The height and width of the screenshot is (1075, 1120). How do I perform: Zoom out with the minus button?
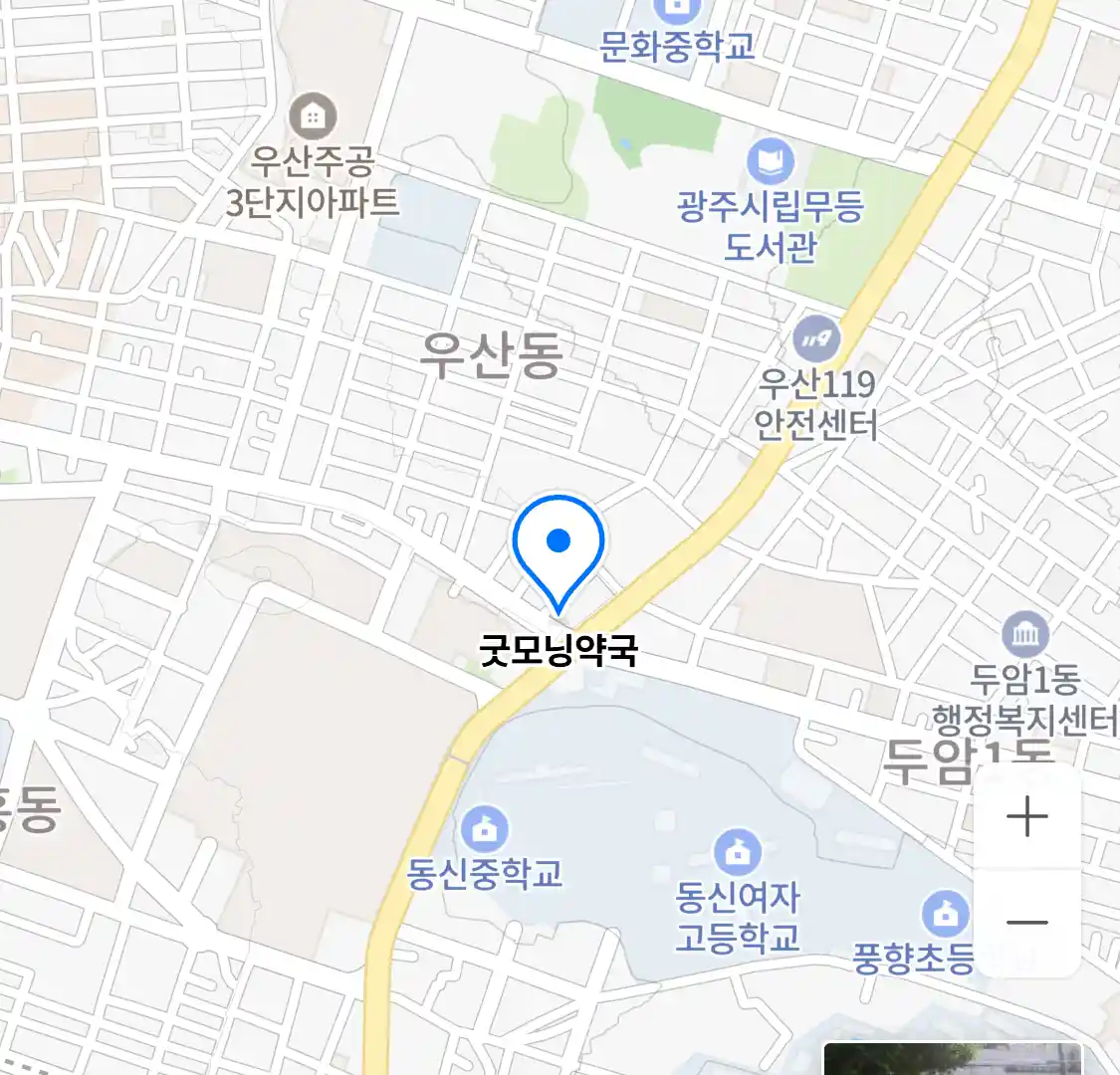tap(1026, 923)
